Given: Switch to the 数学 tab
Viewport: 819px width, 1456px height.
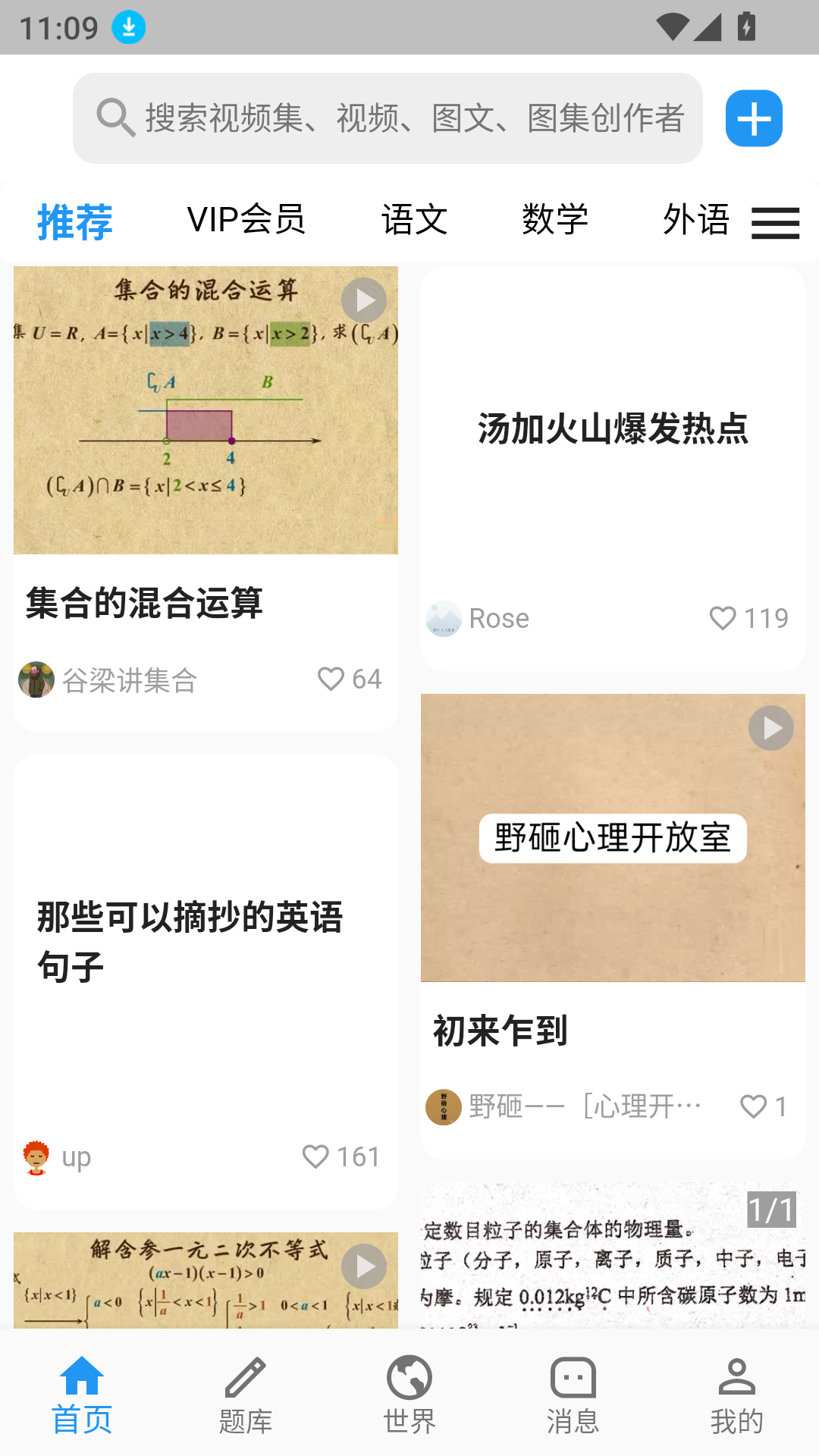Looking at the screenshot, I should tap(556, 220).
